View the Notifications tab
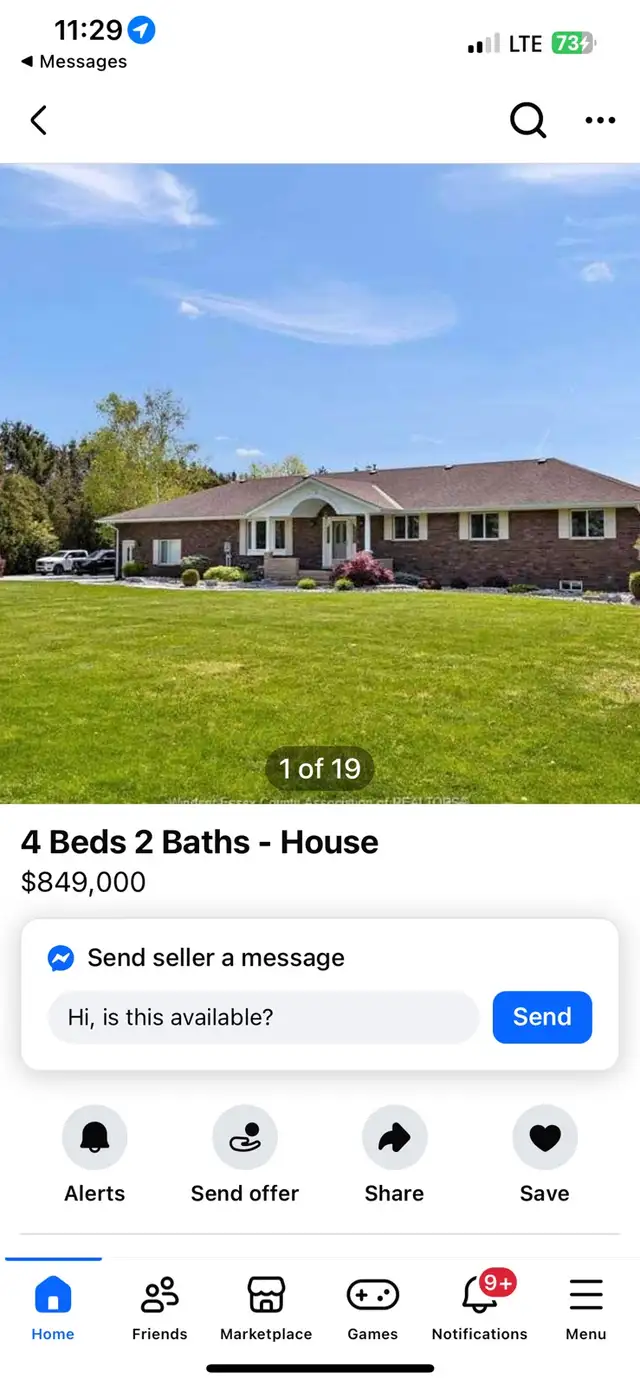640x1386 pixels. tap(480, 1307)
